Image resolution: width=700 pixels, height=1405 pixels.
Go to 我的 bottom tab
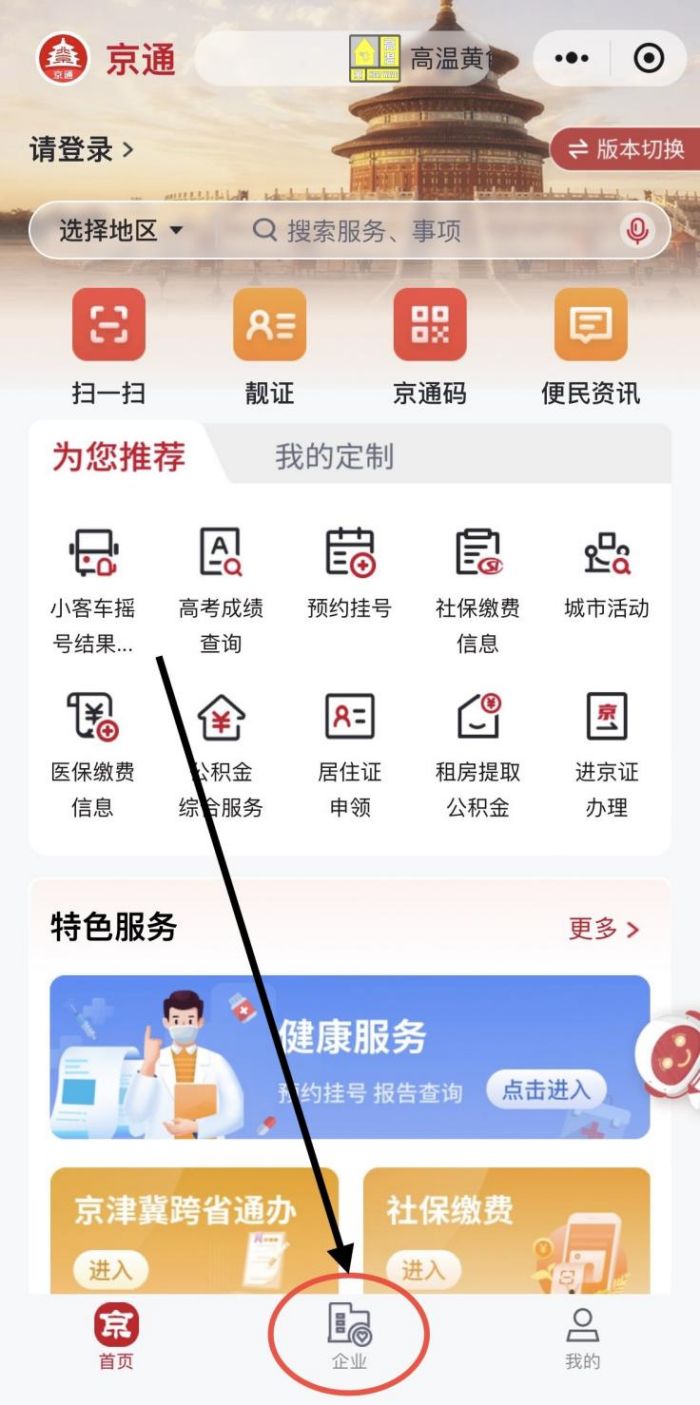582,1336
